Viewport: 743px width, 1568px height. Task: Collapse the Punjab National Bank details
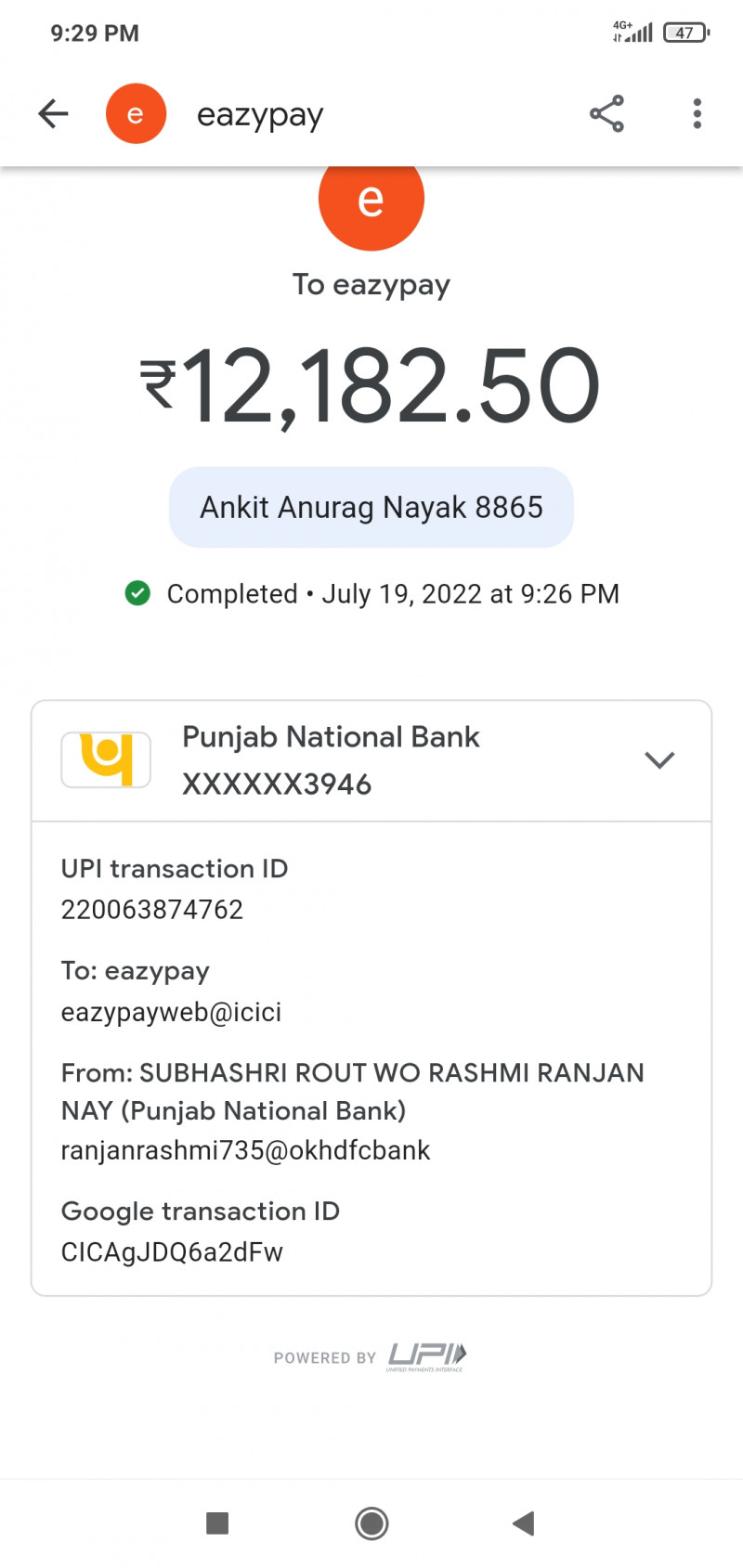click(x=658, y=760)
